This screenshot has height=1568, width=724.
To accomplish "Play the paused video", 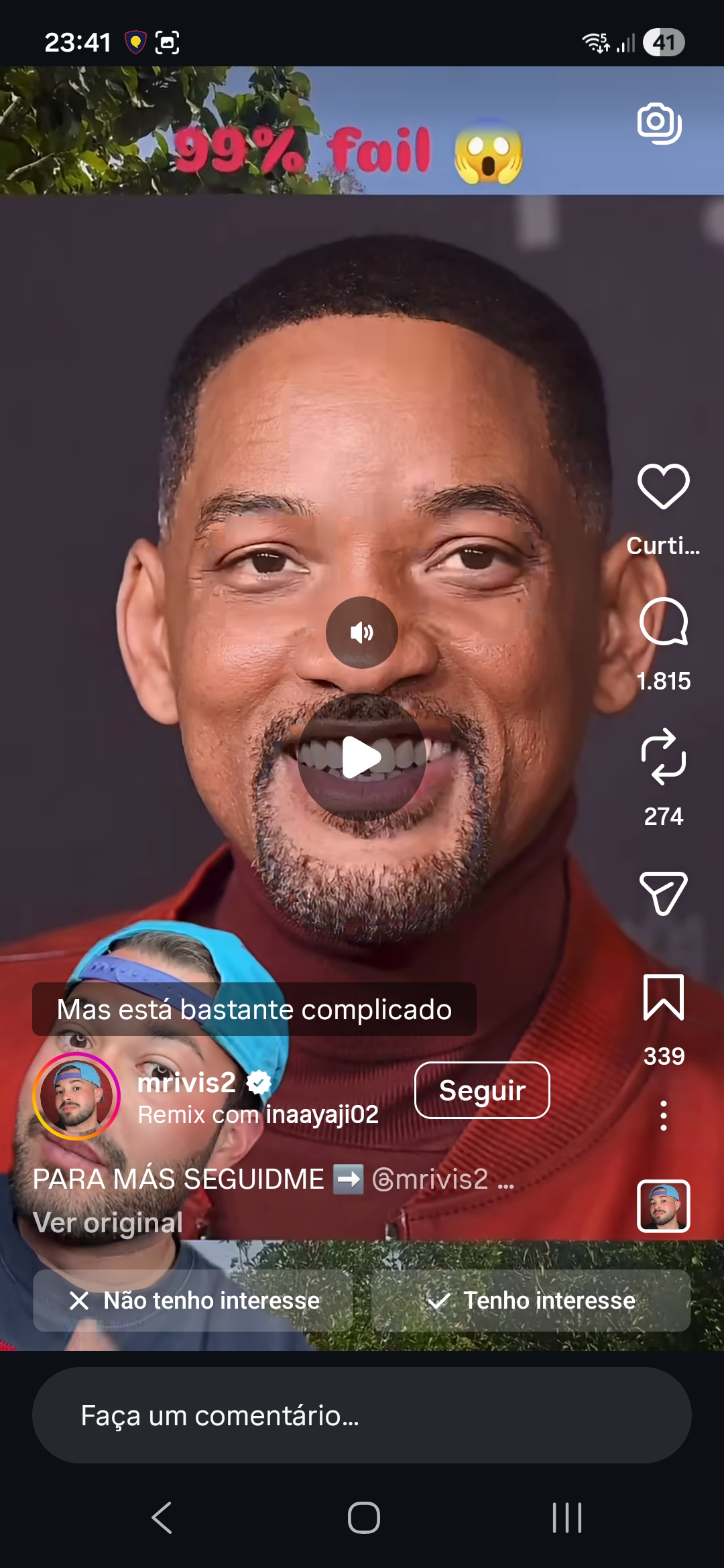I will [x=361, y=757].
